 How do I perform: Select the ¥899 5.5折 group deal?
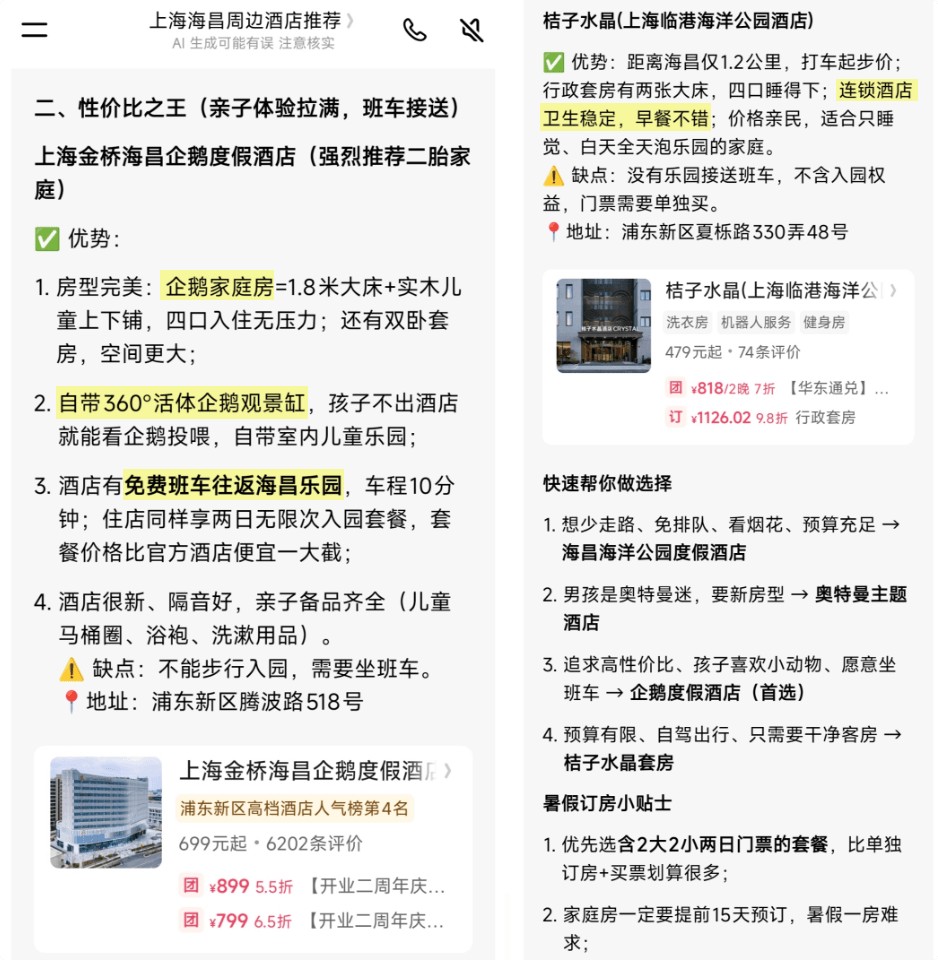point(312,886)
